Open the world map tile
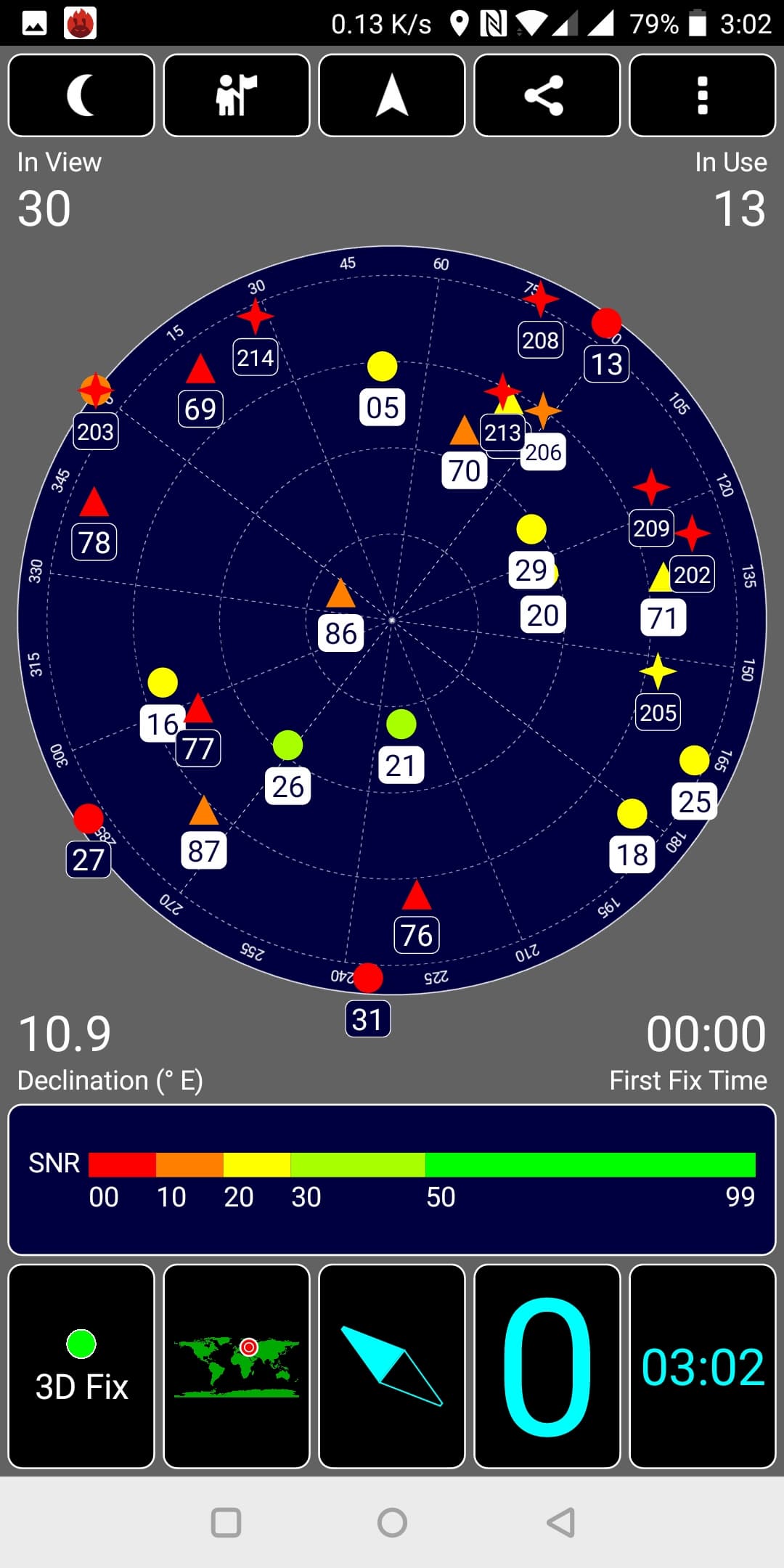This screenshot has width=784, height=1568. 237,1366
